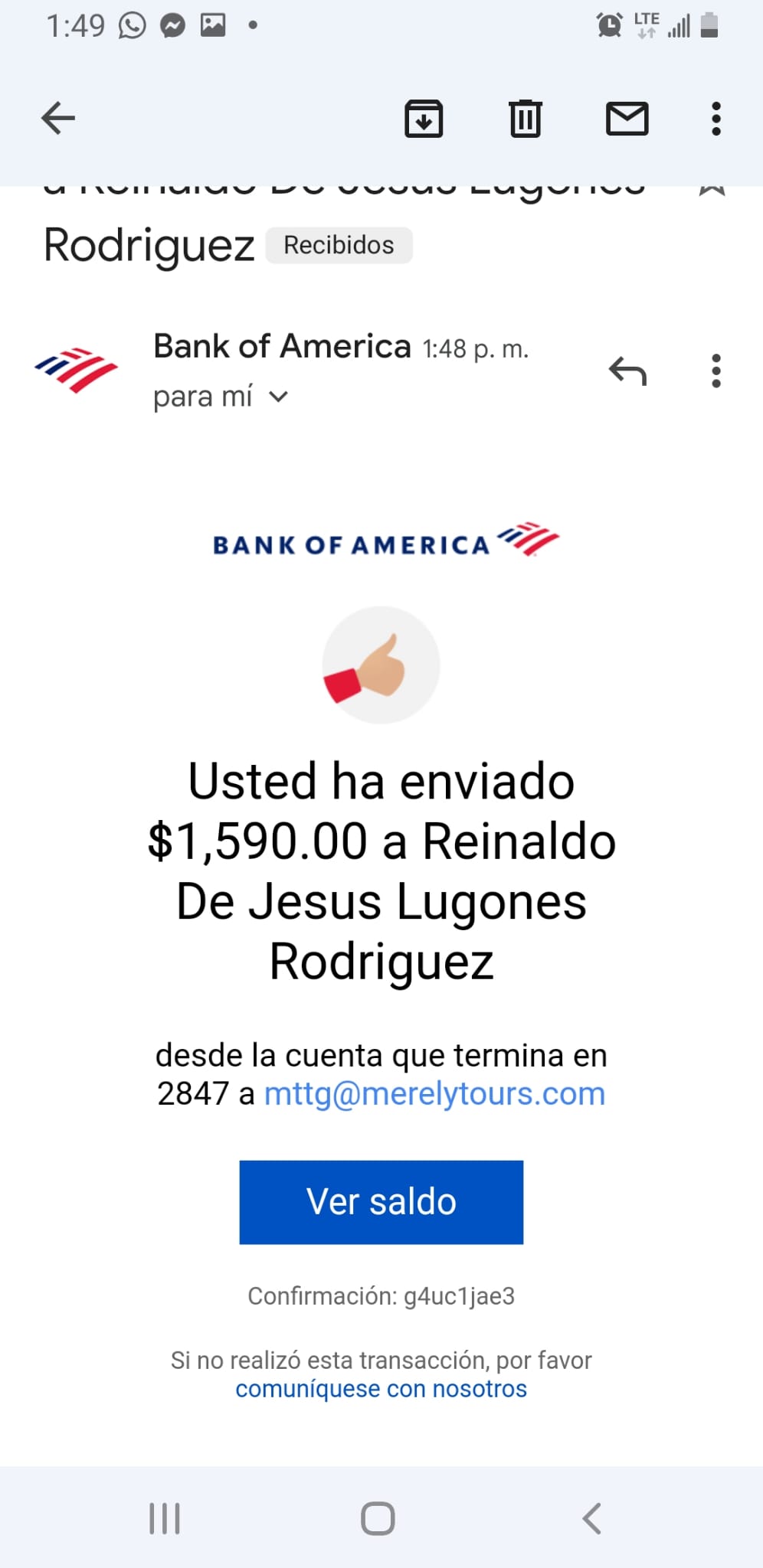Tap the Ver saldo button
The image size is (763, 1568).
(x=381, y=1202)
